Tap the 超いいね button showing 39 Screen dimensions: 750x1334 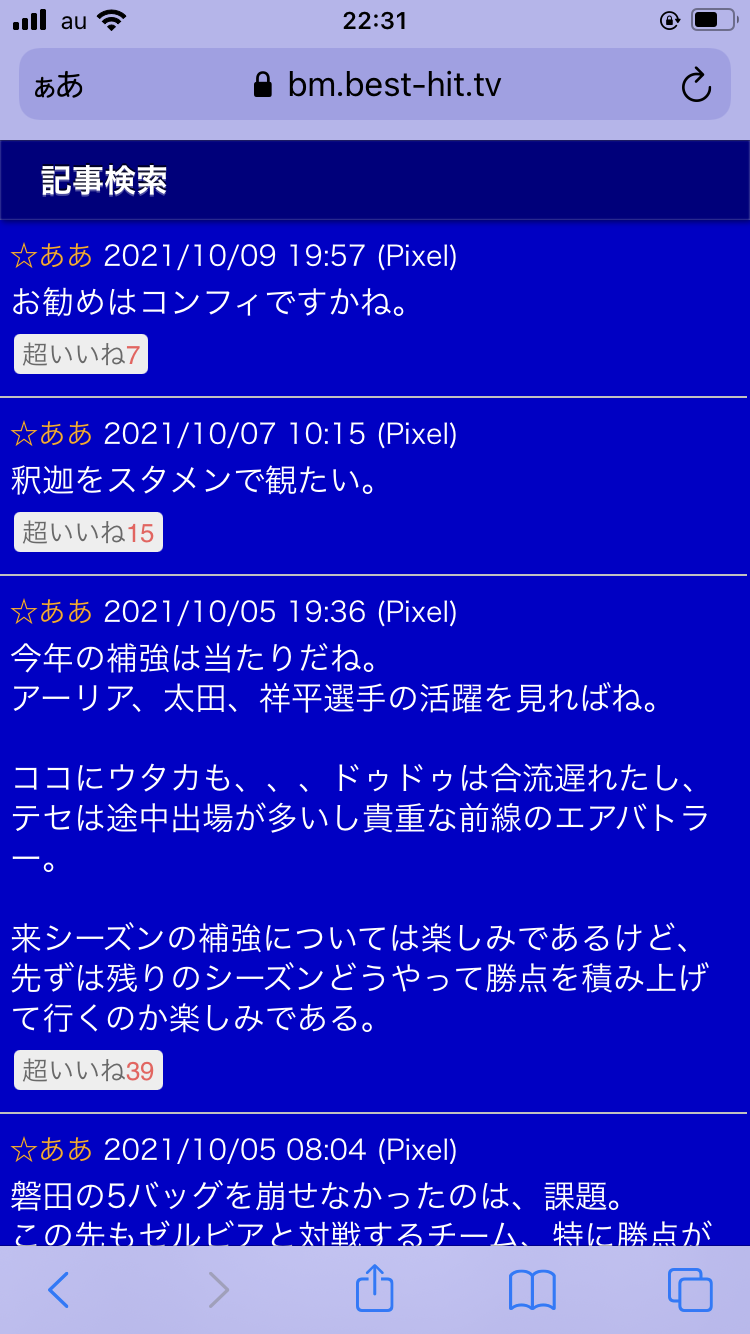(88, 1071)
